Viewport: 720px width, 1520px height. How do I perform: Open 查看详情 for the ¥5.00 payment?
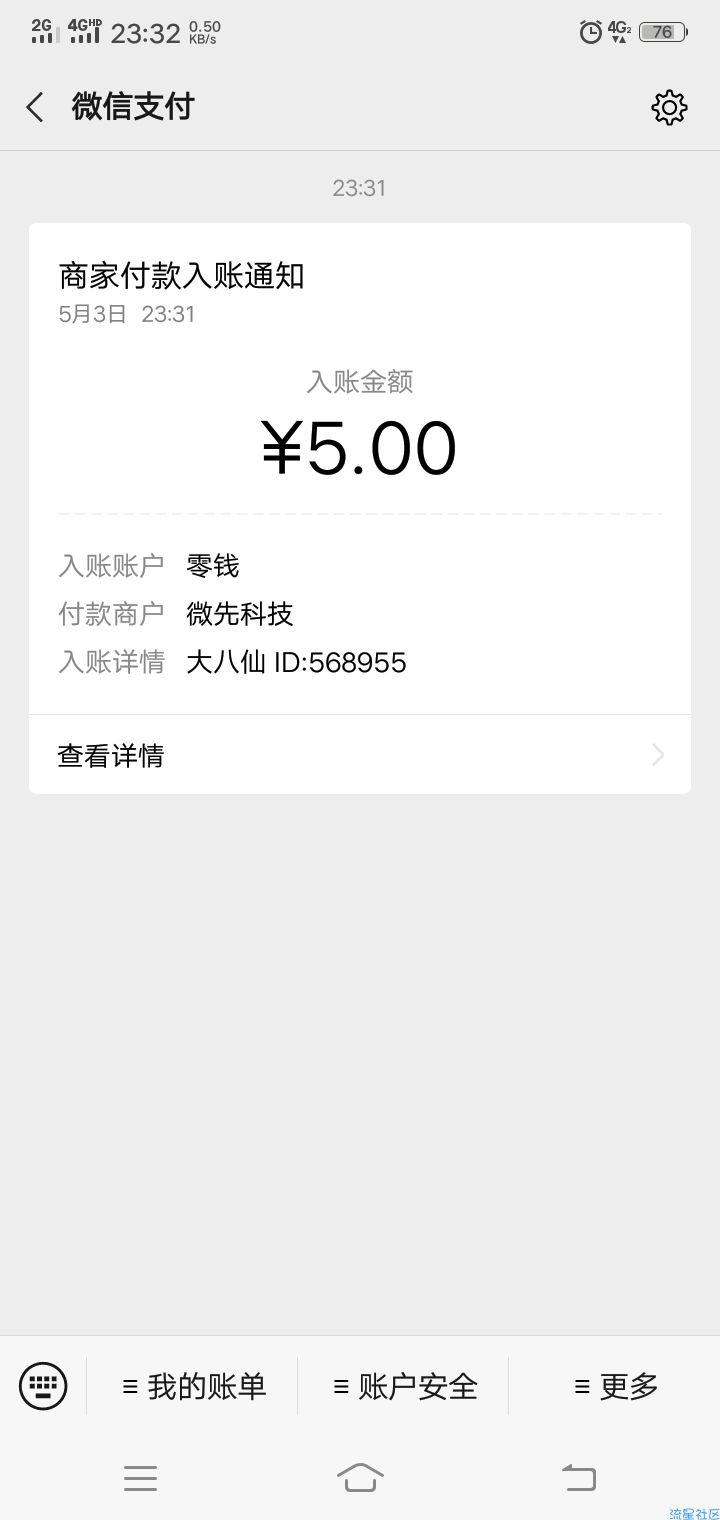[x=360, y=755]
